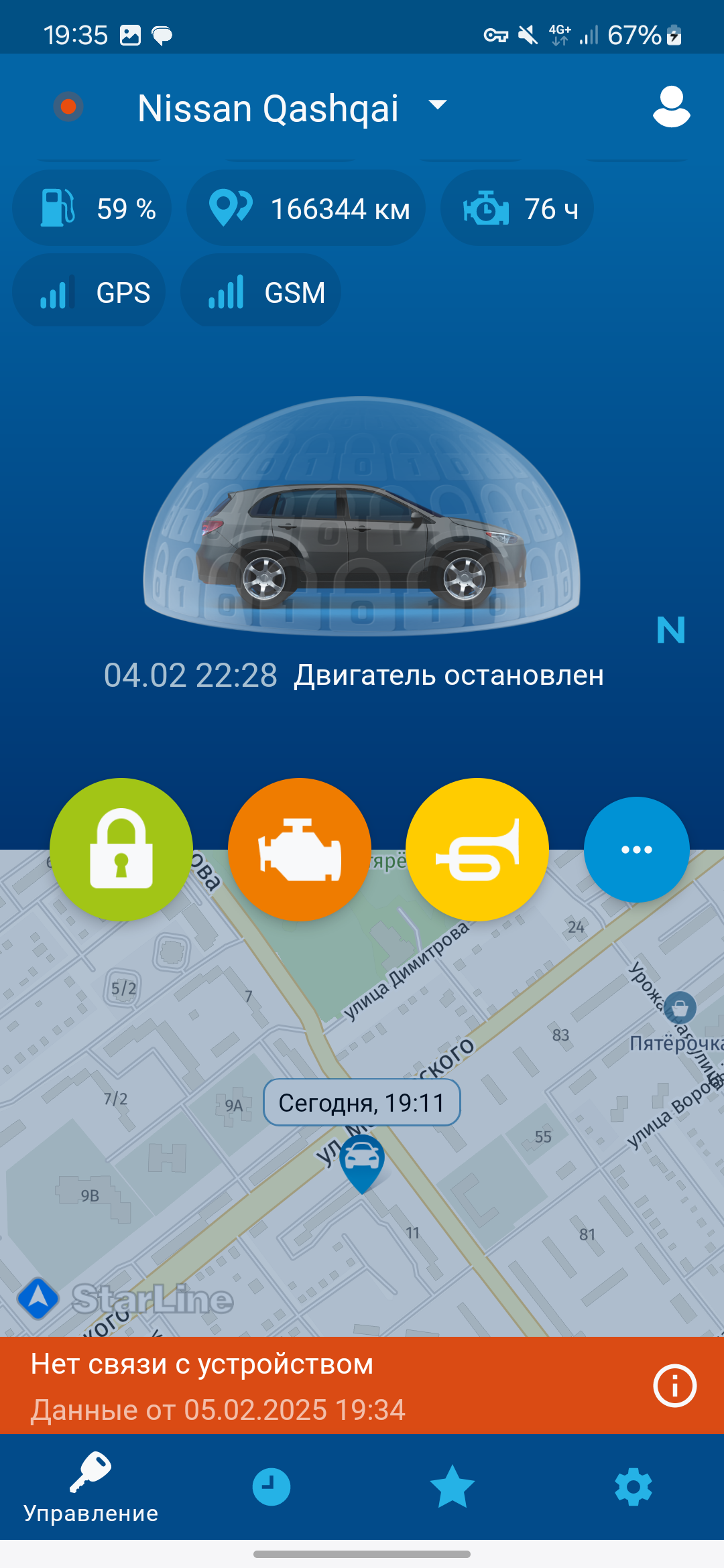Screen dimensions: 724x1568
Task: Open more commands with the blue dots button
Action: 636,850
